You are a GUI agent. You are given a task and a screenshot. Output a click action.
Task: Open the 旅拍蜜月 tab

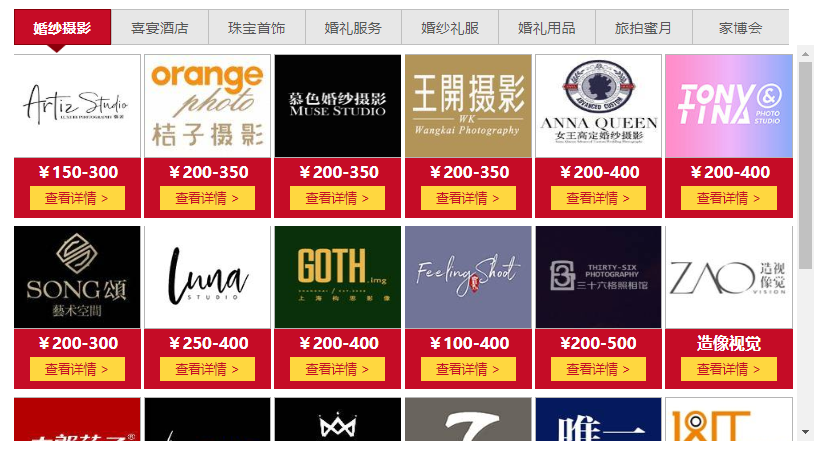pyautogui.click(x=643, y=28)
